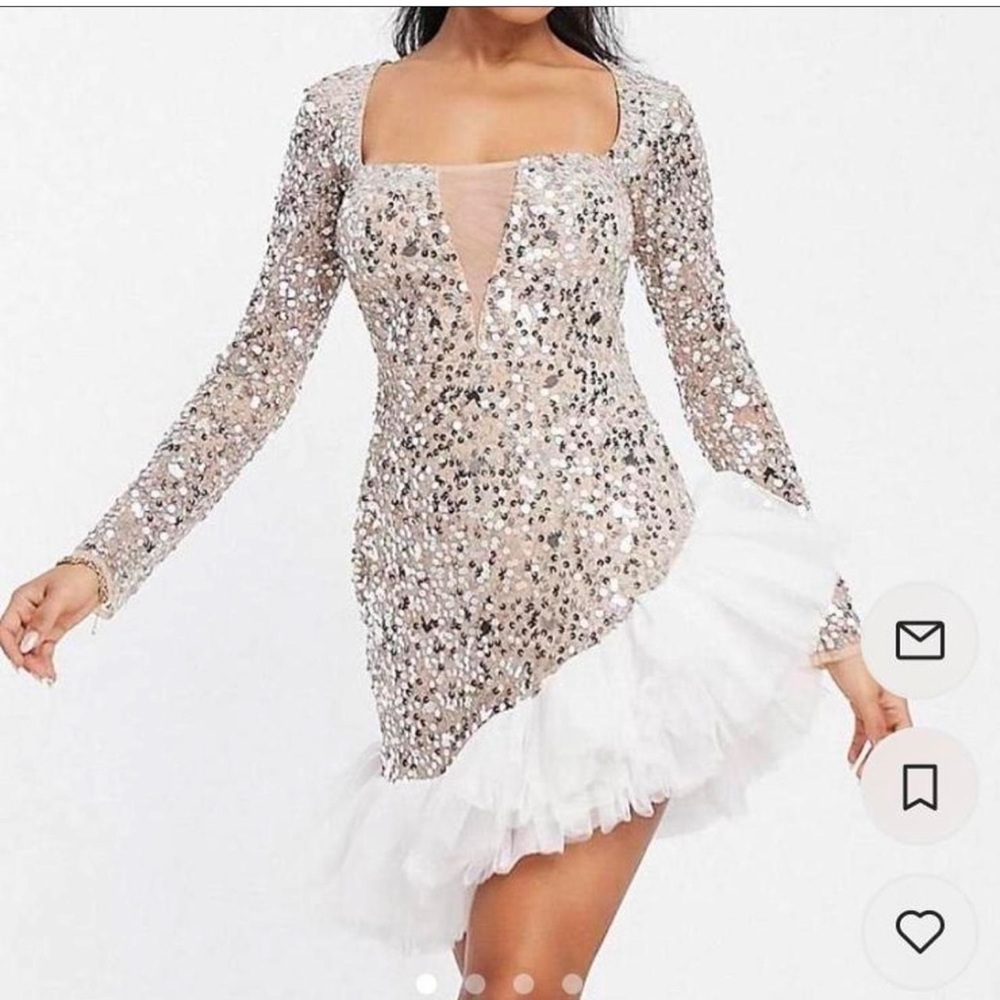The width and height of the screenshot is (1000, 1000).
Task: Jump to the second photo indicator dot
Action: (474, 983)
